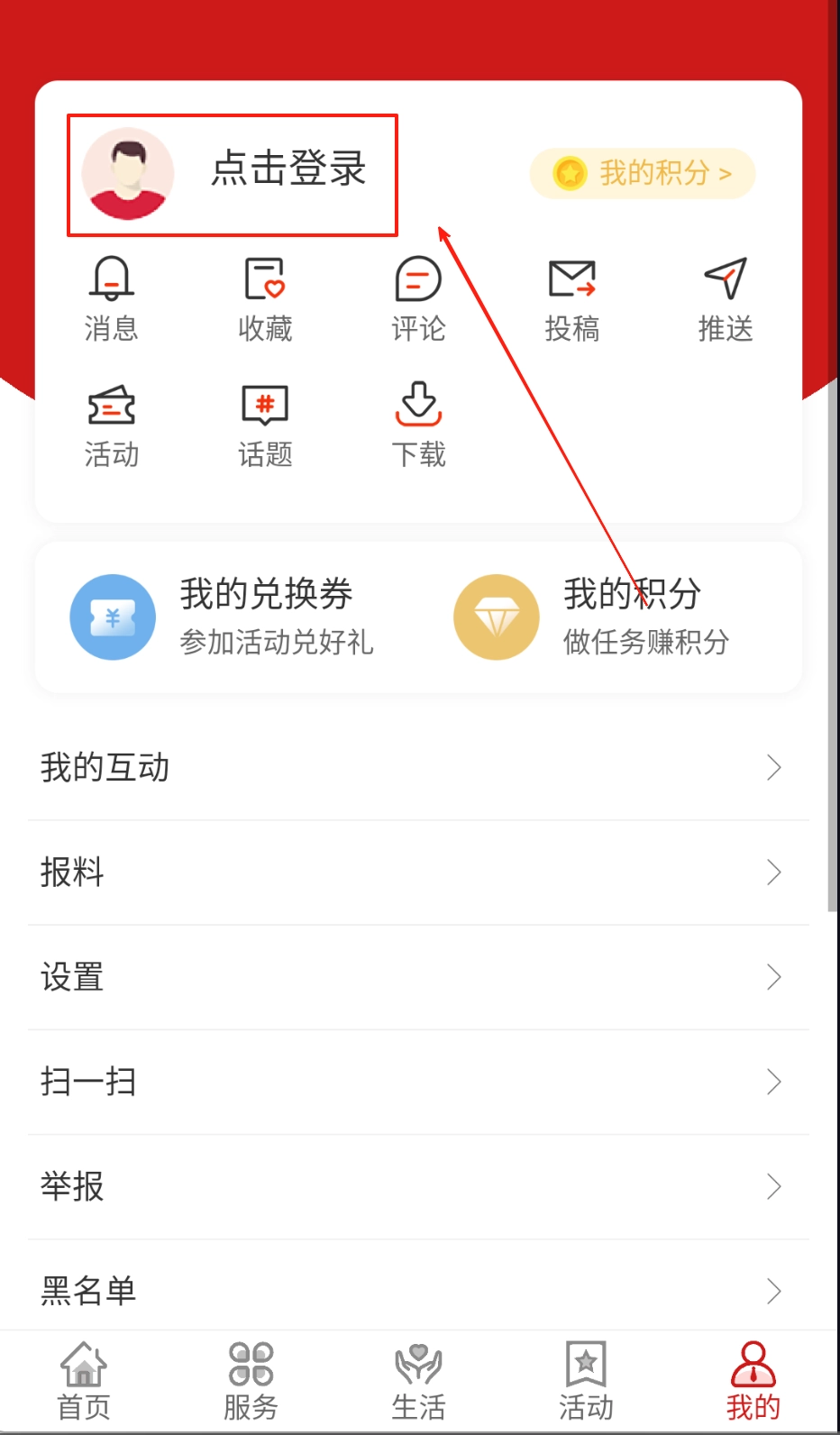Image resolution: width=840 pixels, height=1435 pixels.
Task: Open 设置 settings row
Action: point(418,977)
